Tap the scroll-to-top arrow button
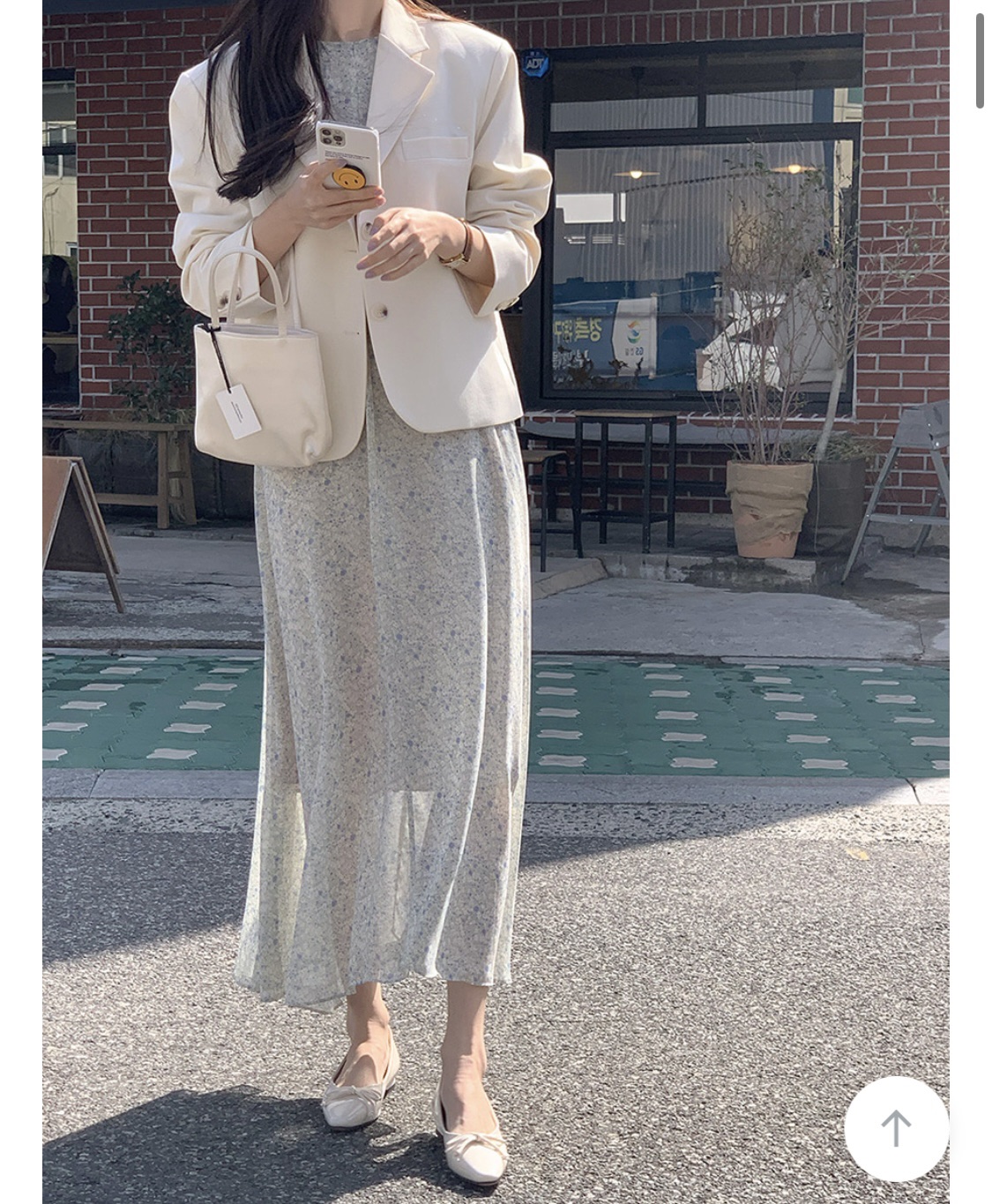This screenshot has width=992, height=1204. click(896, 1128)
